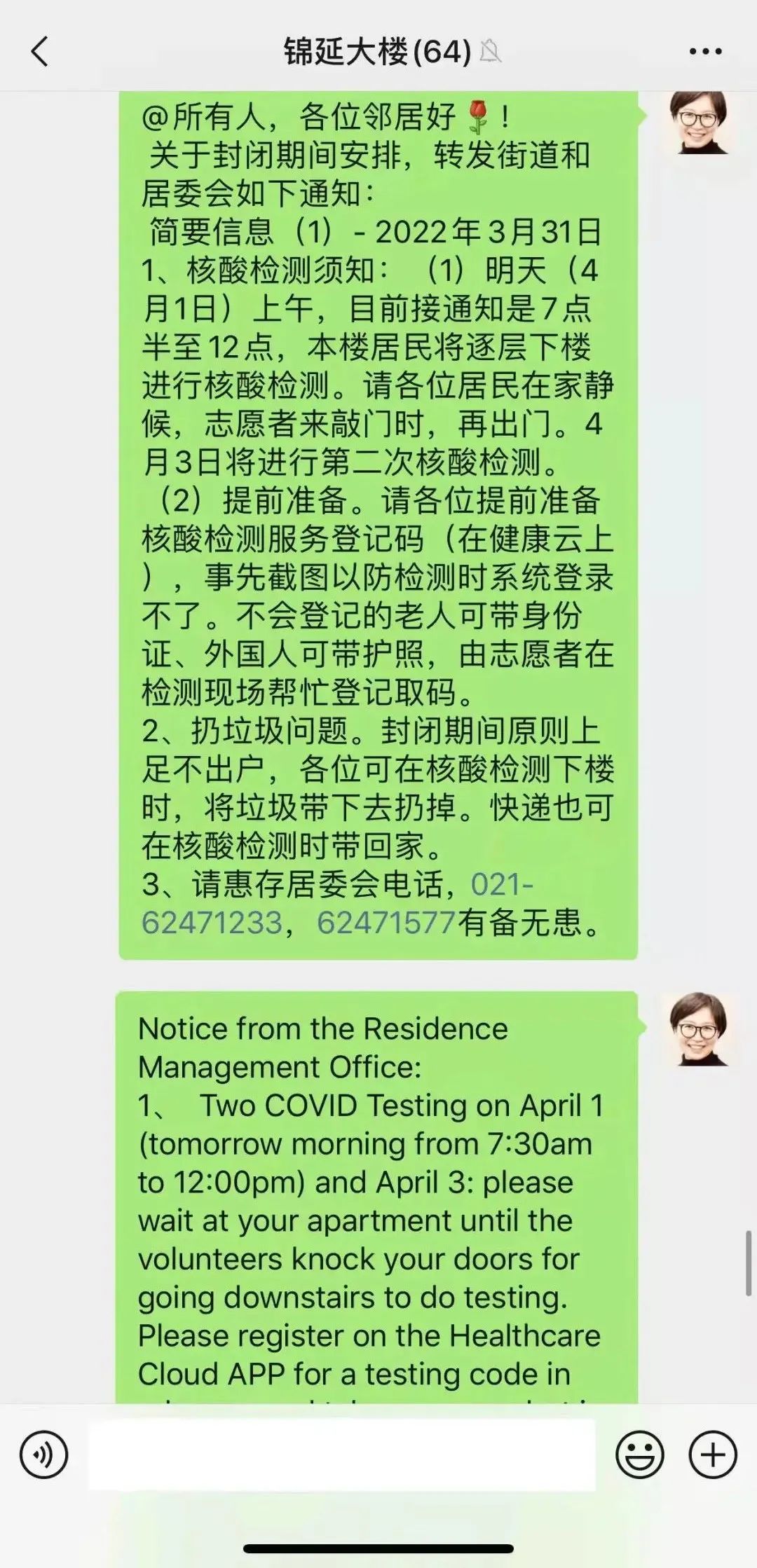Switch to voice message input

(x=44, y=1454)
